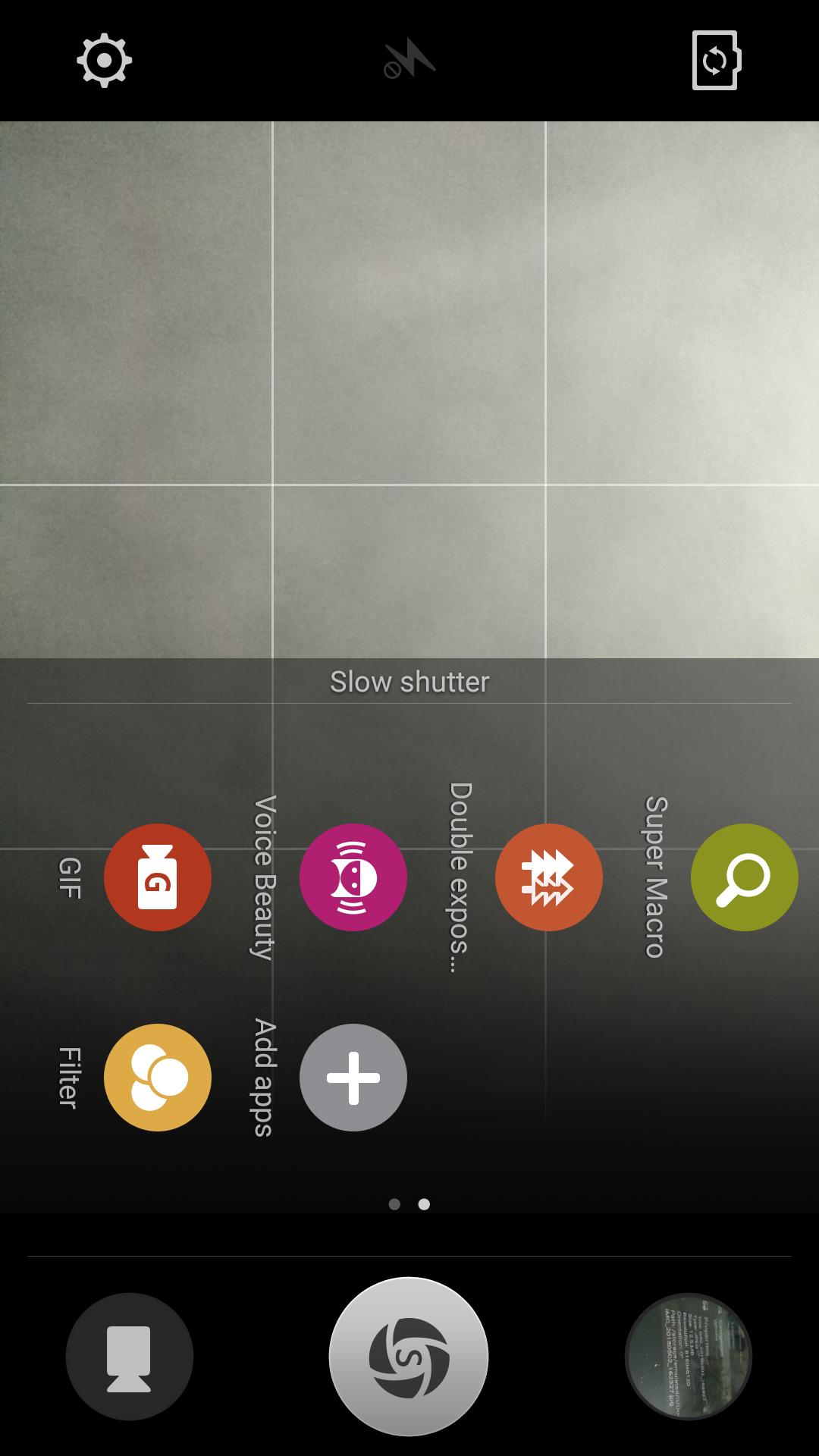This screenshot has width=819, height=1456.
Task: Switch between front and rear camera
Action: pyautogui.click(x=716, y=60)
